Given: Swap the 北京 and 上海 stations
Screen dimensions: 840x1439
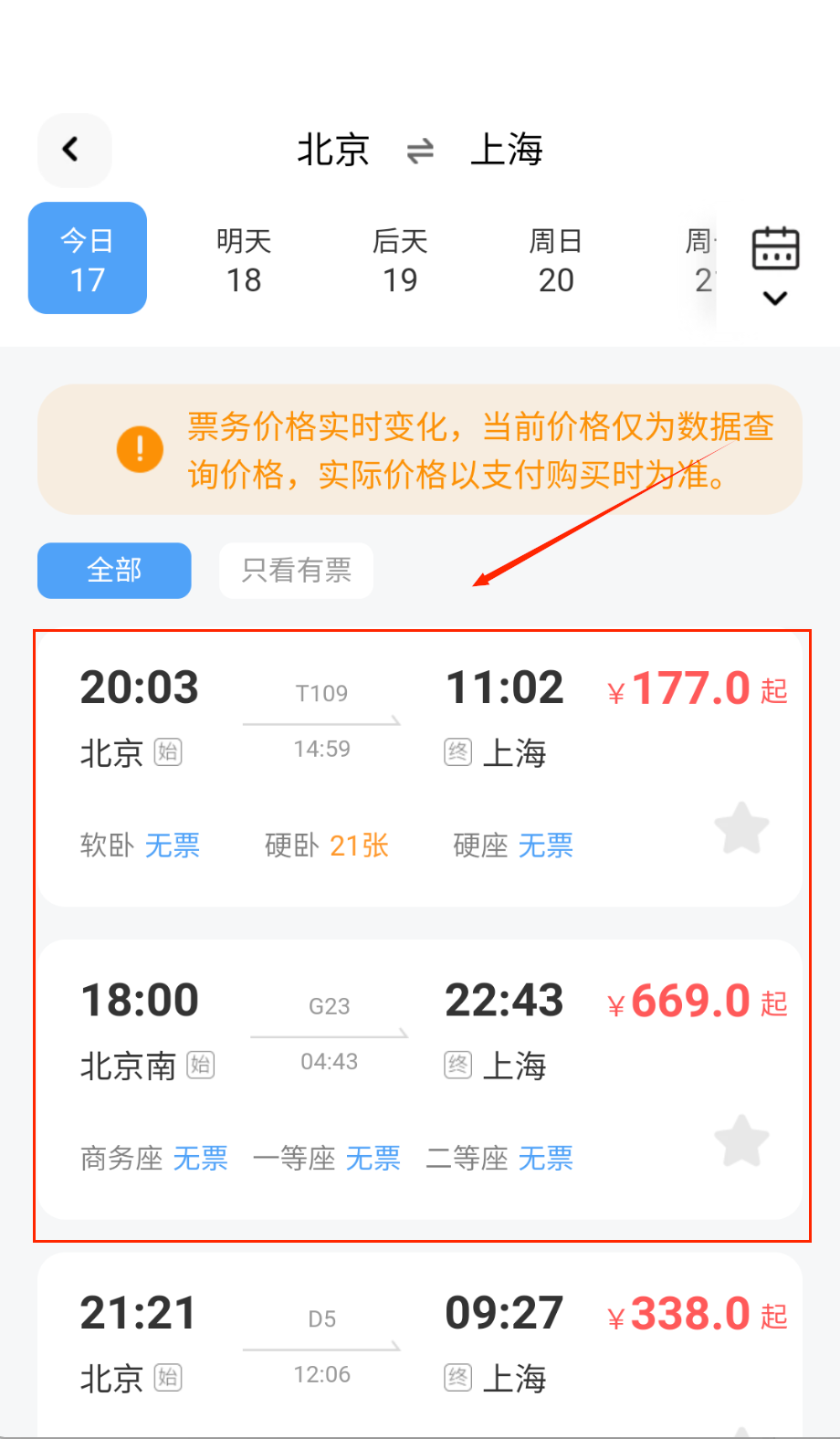Looking at the screenshot, I should (x=420, y=151).
